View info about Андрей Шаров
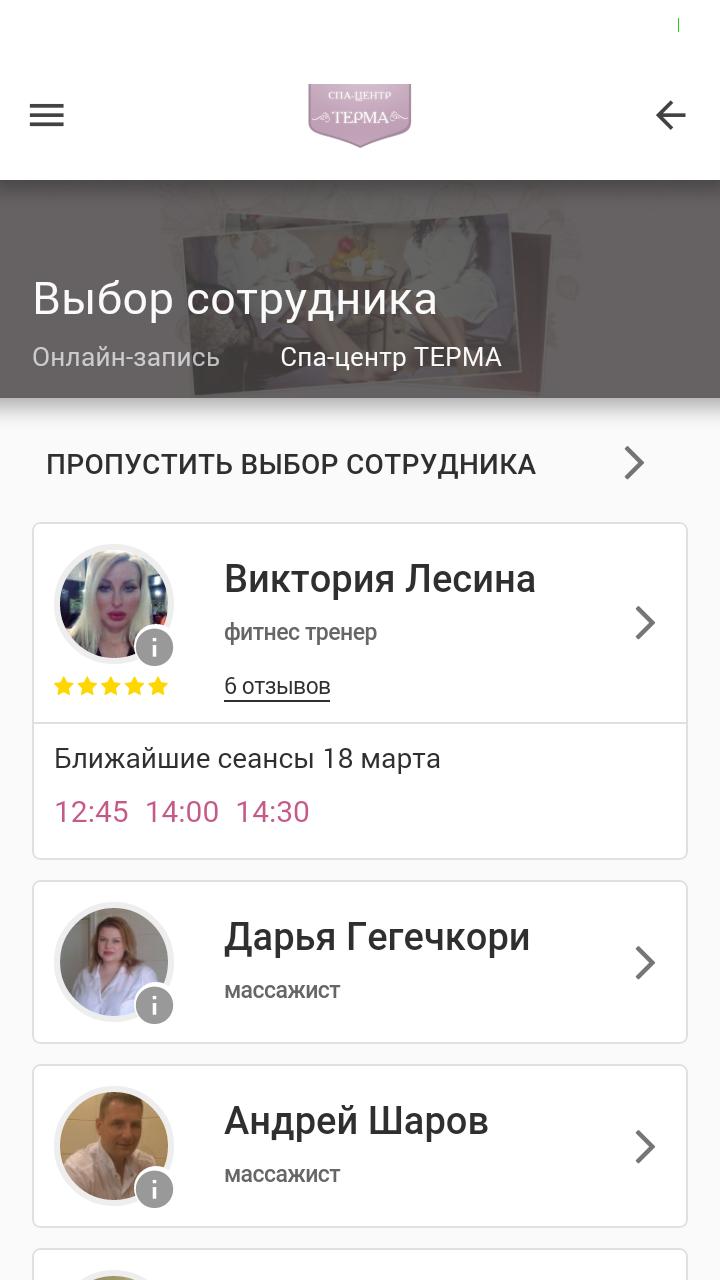Screen dimensions: 720x1280 pos(154,1189)
